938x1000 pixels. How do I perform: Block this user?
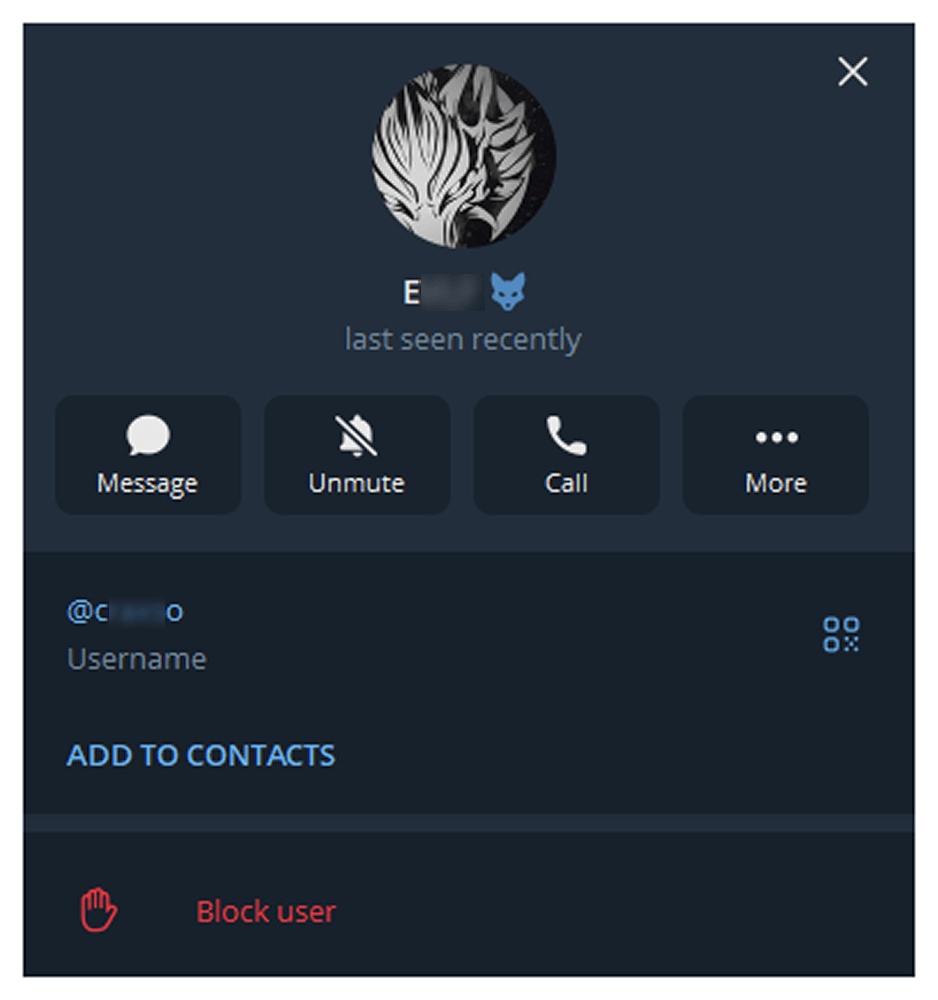point(265,912)
